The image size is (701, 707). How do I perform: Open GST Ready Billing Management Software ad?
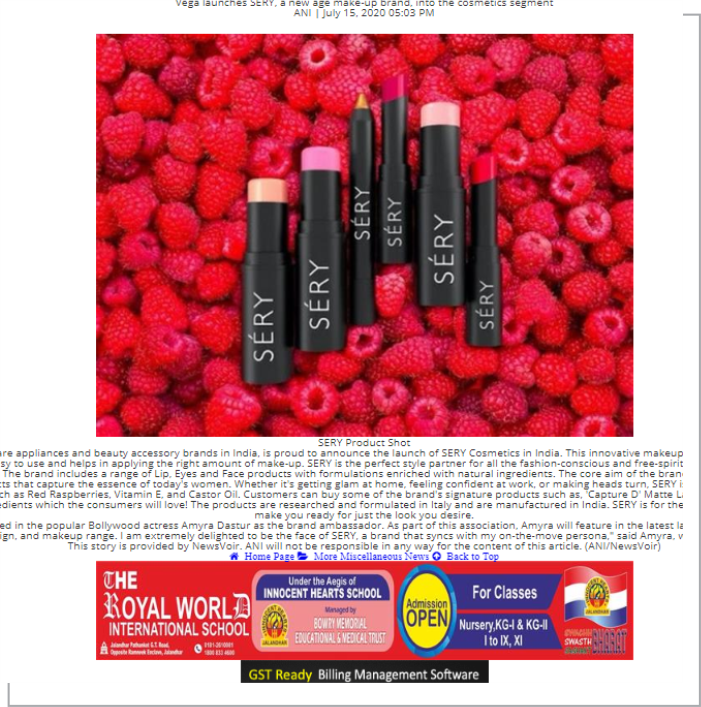pos(364,674)
